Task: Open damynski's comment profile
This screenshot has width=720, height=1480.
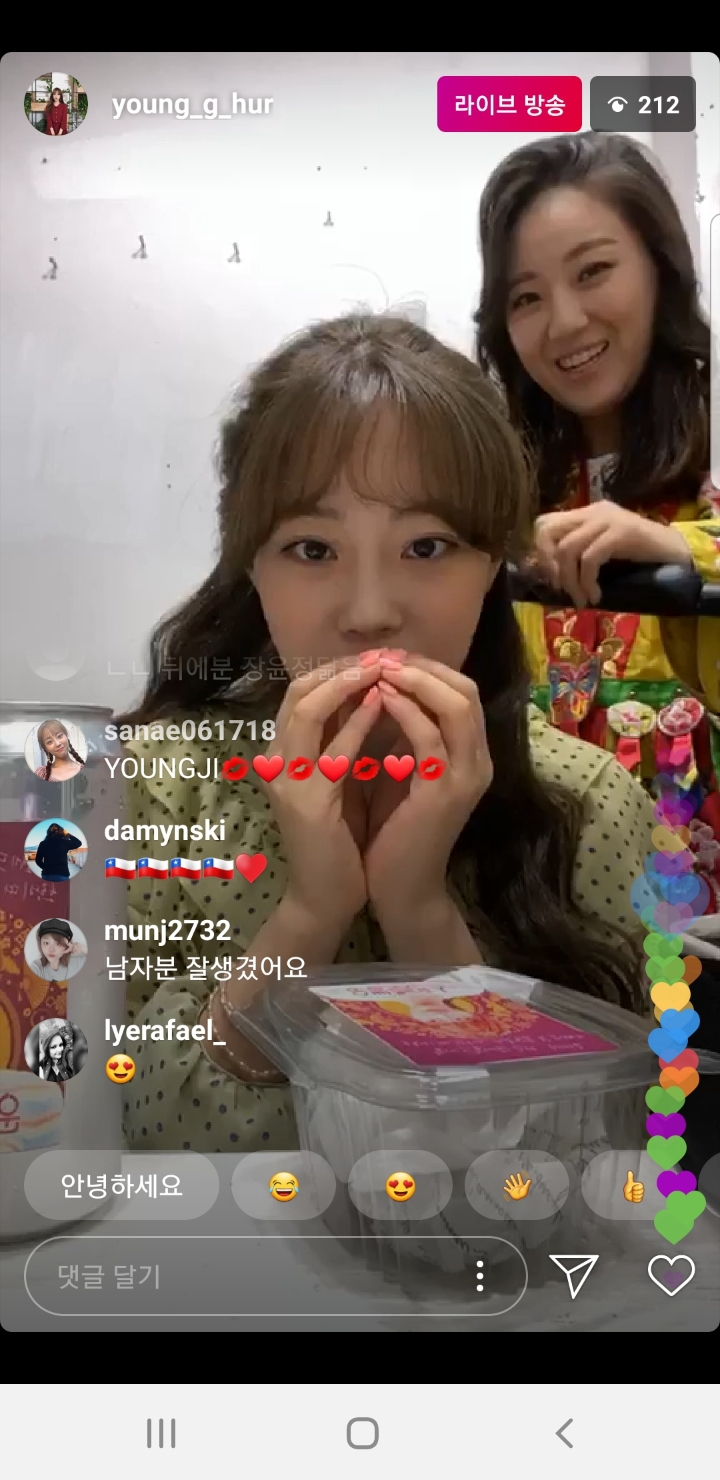Action: coord(56,850)
